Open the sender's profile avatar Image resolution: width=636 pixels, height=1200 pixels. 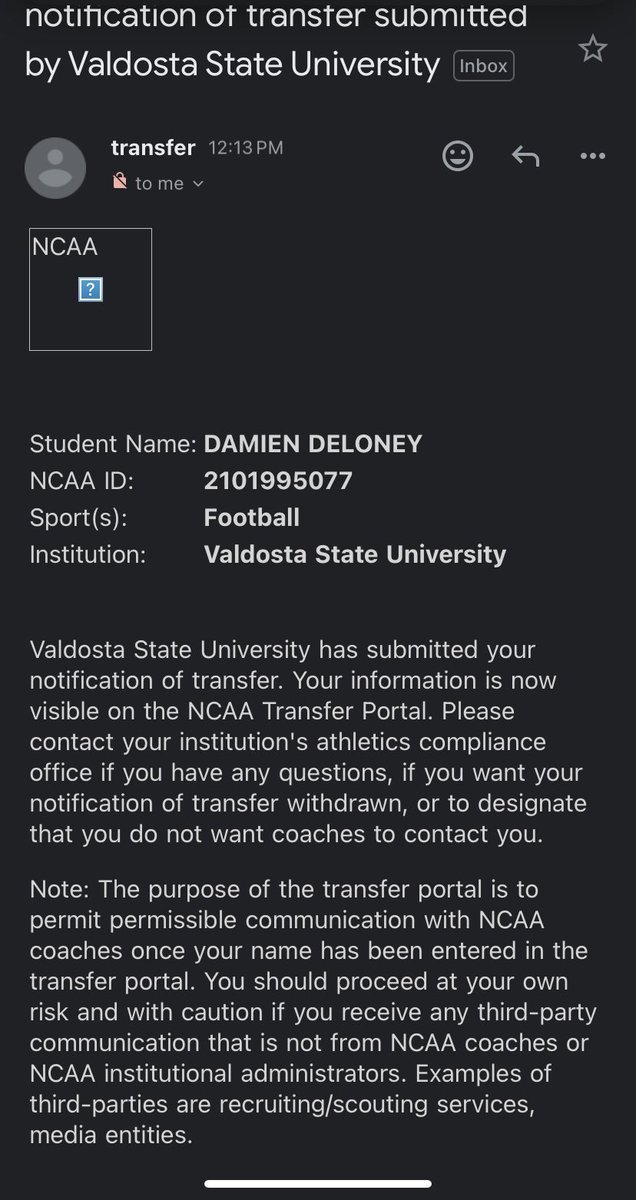(55, 167)
